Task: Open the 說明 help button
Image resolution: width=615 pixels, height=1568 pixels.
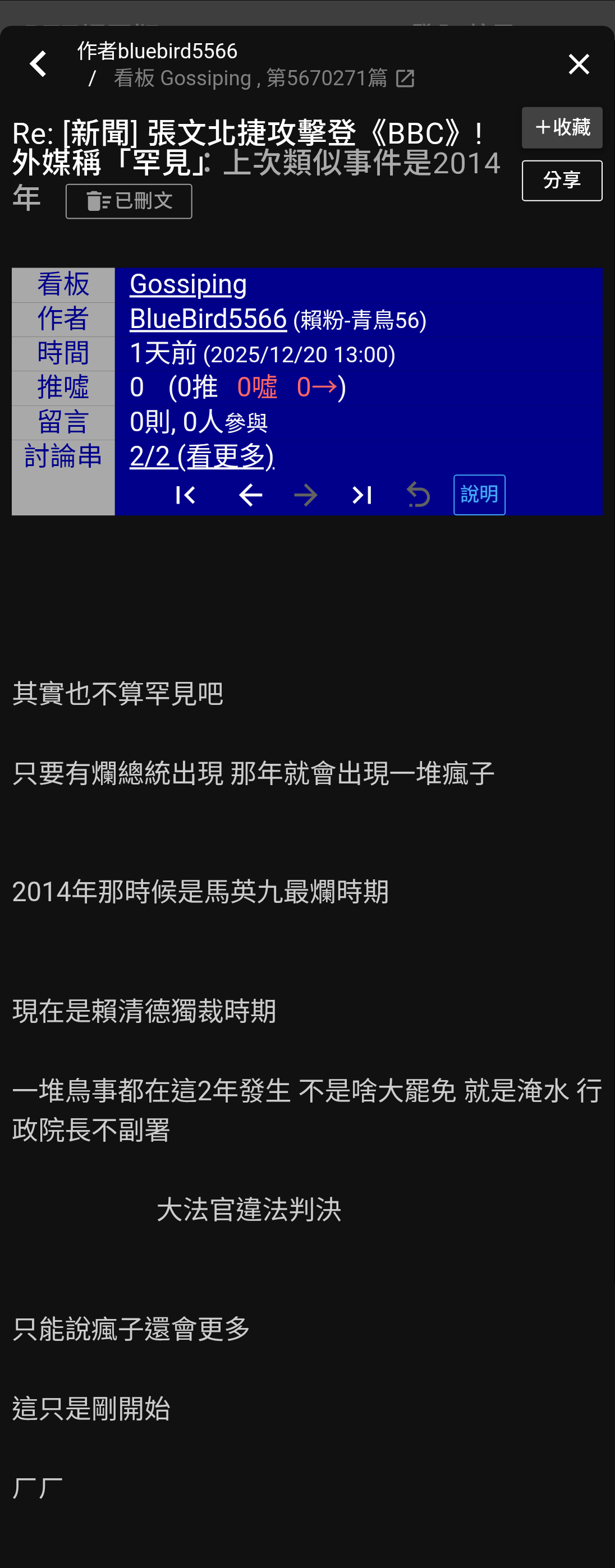Action: tap(479, 495)
